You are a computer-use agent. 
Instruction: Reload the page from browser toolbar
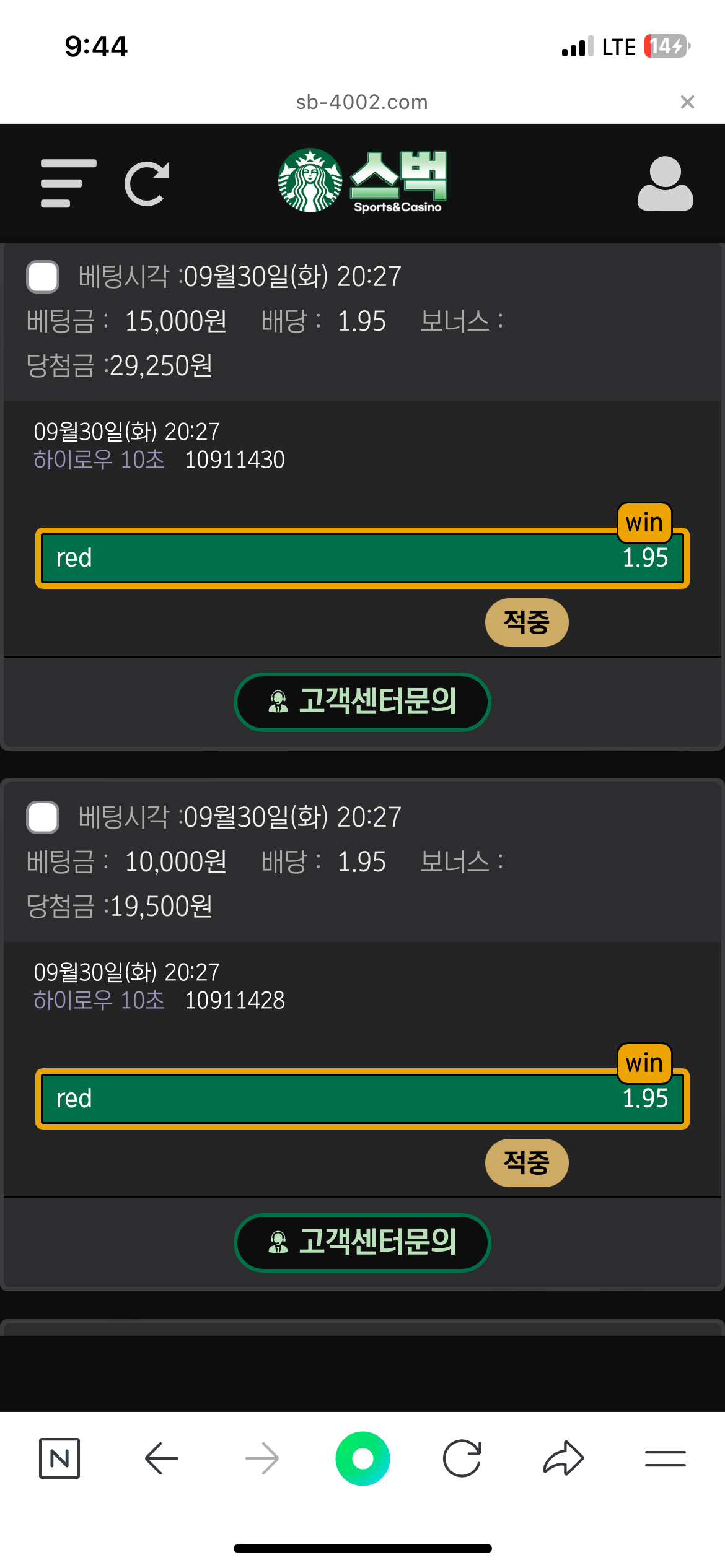coord(462,1458)
